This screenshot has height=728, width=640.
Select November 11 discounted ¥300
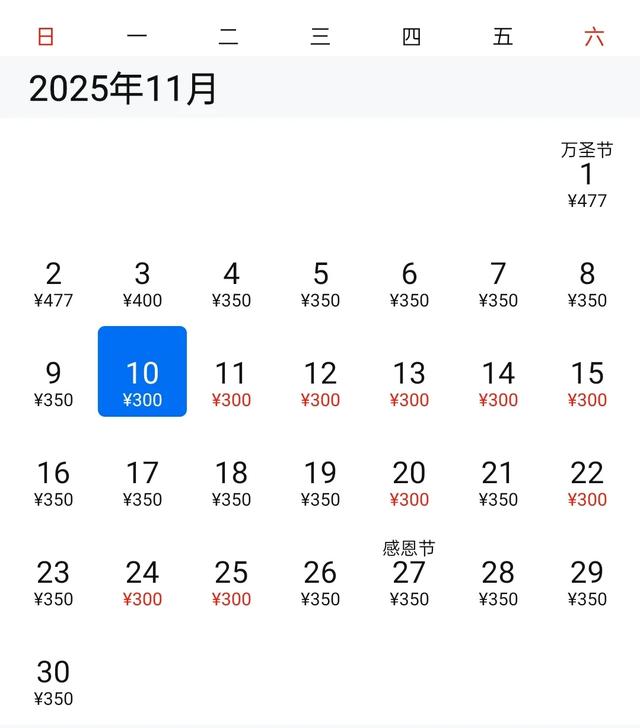[x=231, y=383]
